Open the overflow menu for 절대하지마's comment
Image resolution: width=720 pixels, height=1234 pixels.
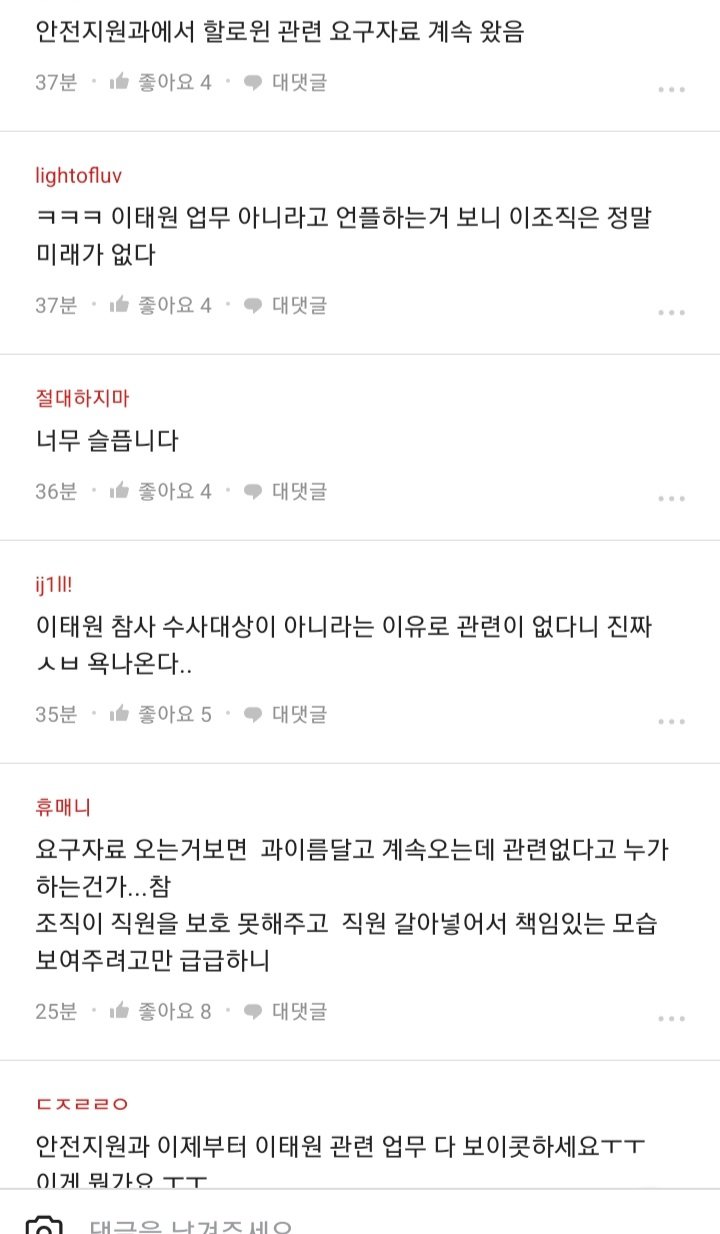(671, 498)
